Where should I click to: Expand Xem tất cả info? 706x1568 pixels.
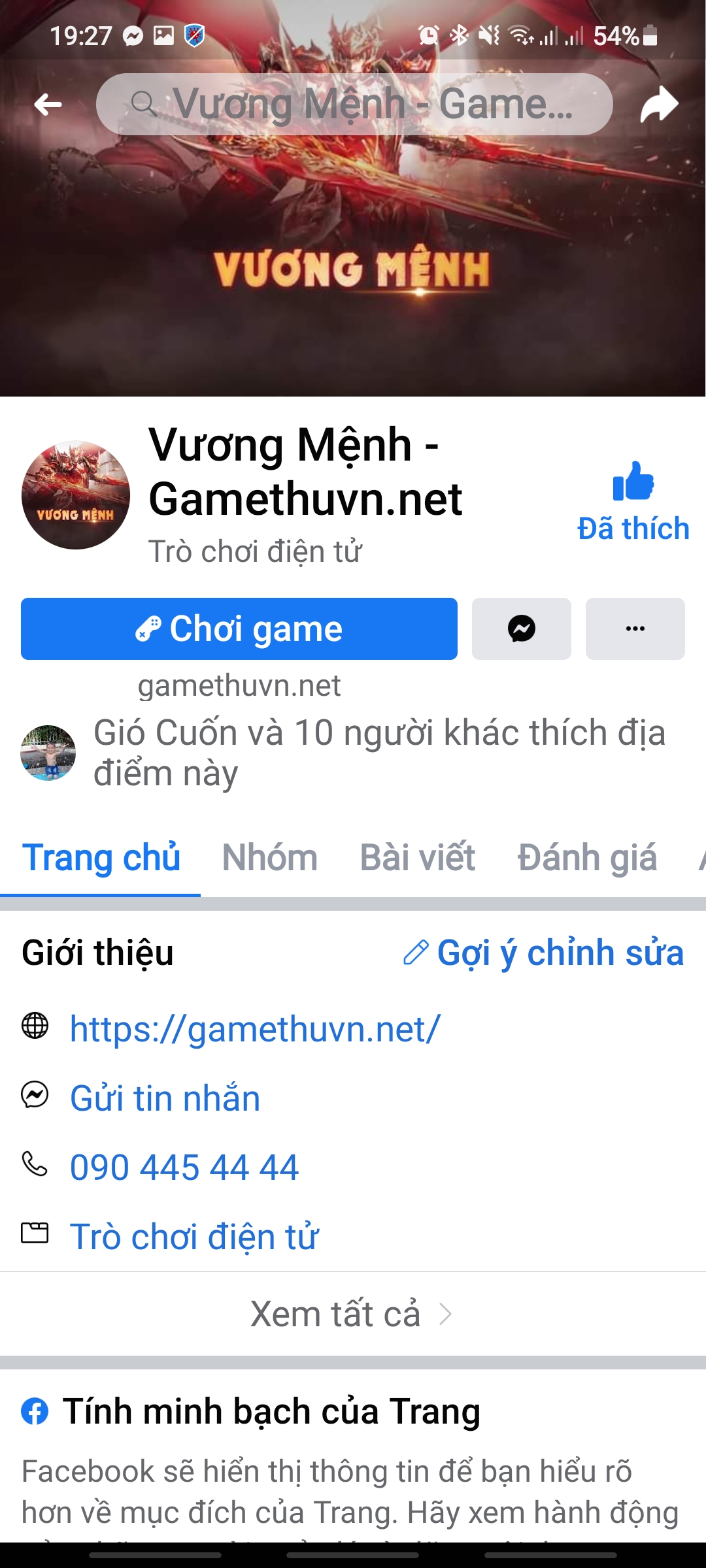352,1314
